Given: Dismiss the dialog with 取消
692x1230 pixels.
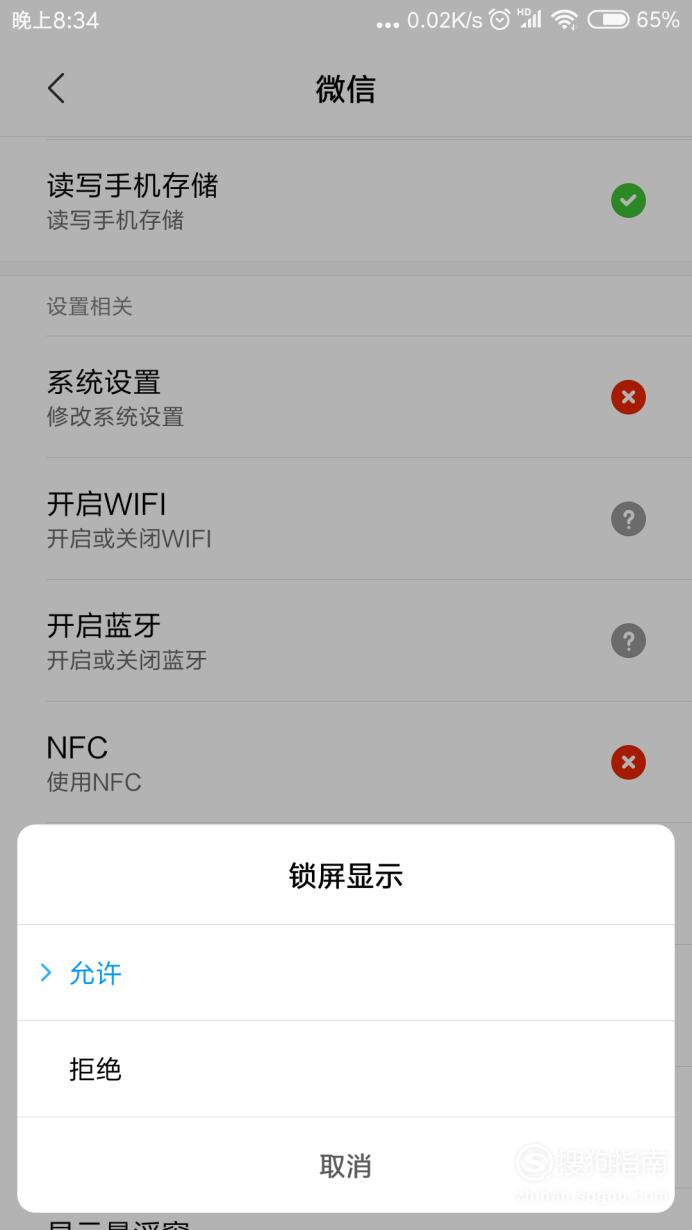Looking at the screenshot, I should pyautogui.click(x=345, y=1165).
